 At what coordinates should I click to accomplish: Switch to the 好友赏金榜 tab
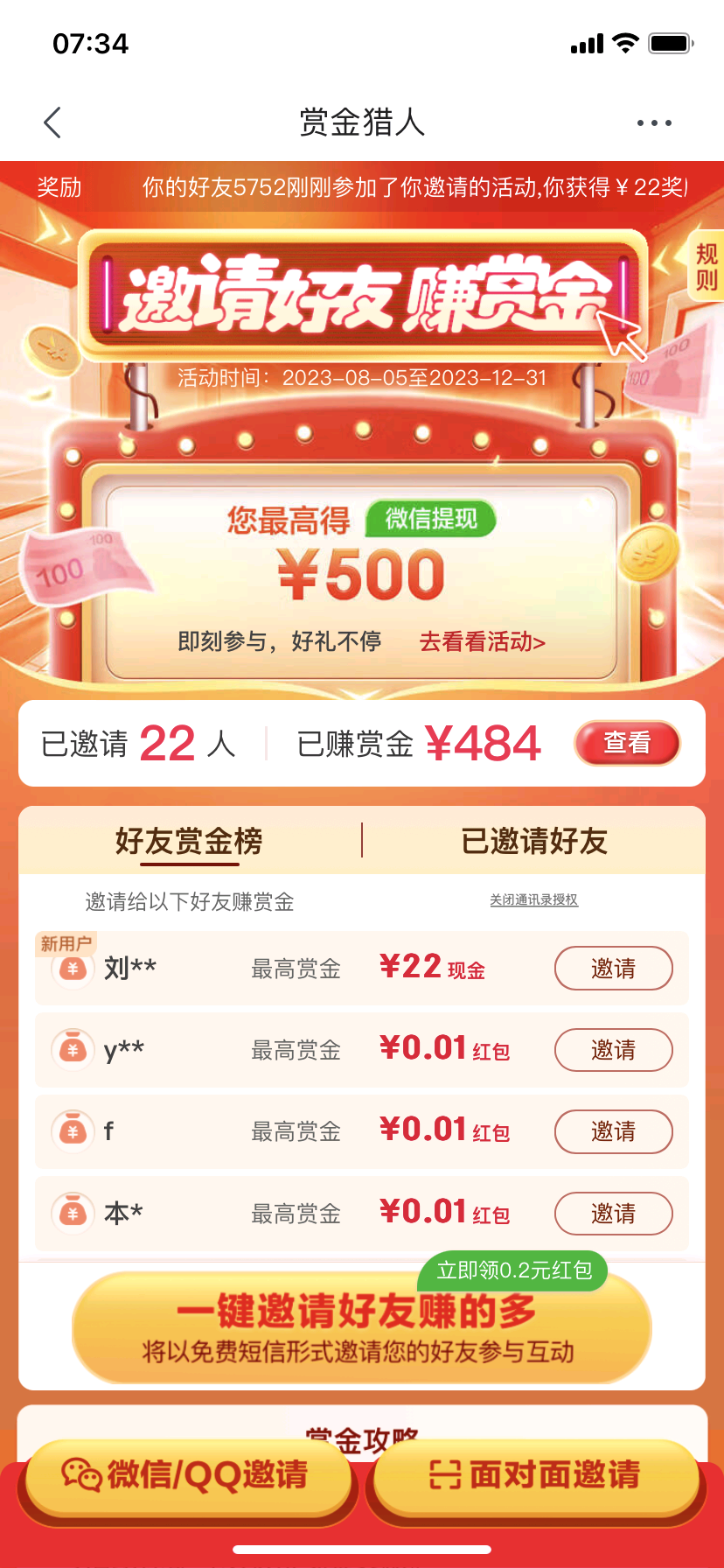(x=189, y=841)
